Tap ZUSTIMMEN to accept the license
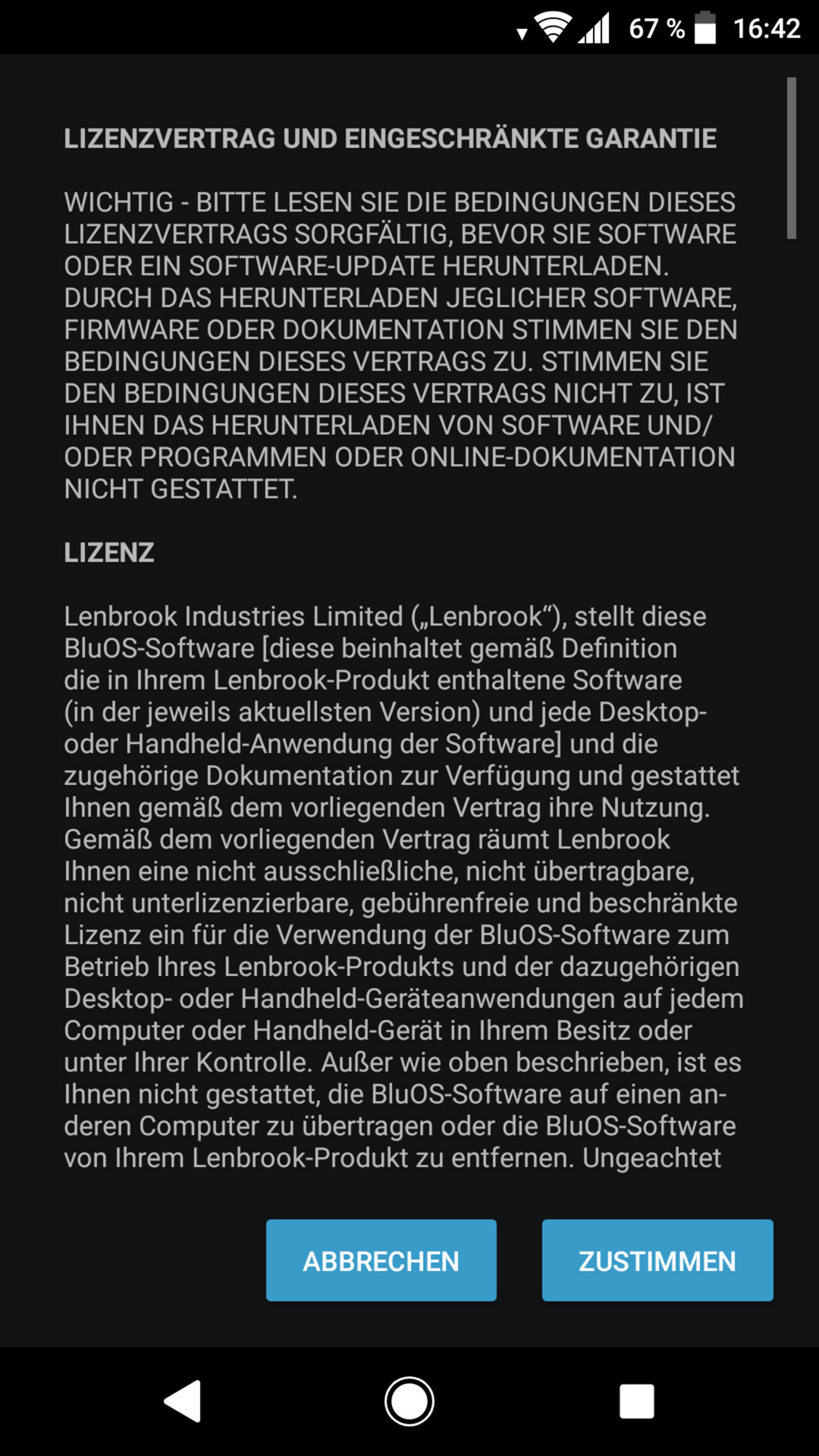This screenshot has width=819, height=1456. click(657, 1260)
